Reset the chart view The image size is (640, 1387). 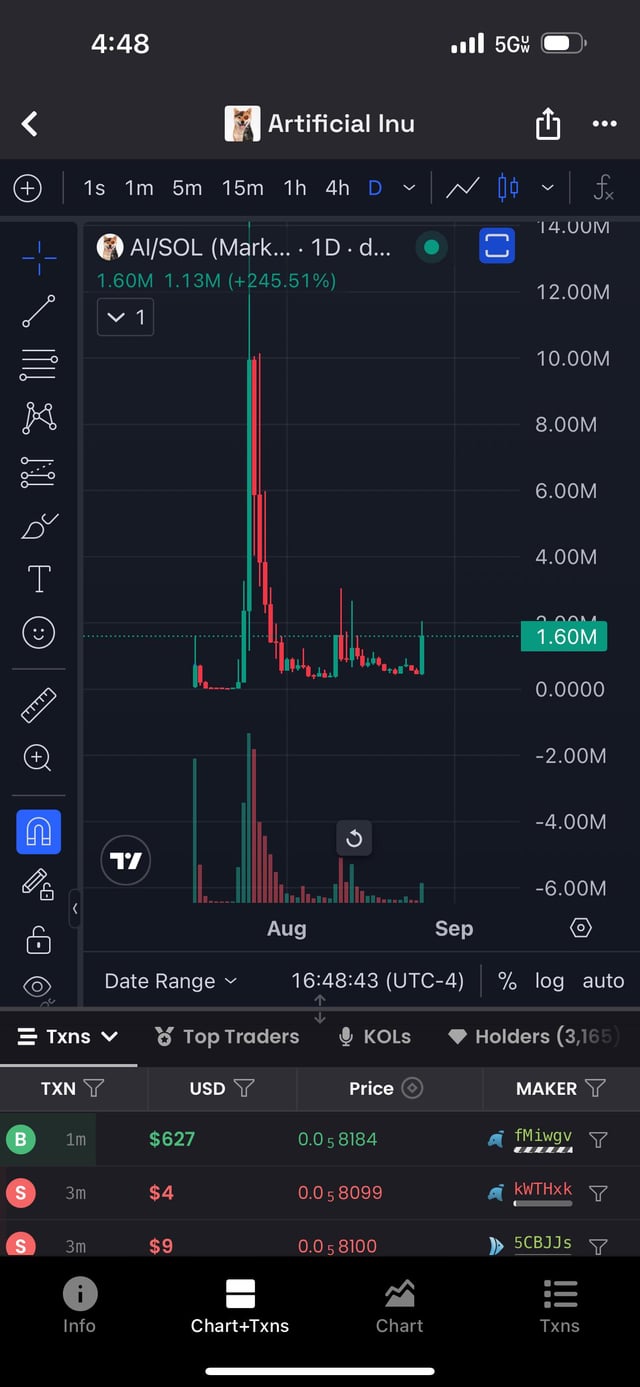pyautogui.click(x=354, y=839)
